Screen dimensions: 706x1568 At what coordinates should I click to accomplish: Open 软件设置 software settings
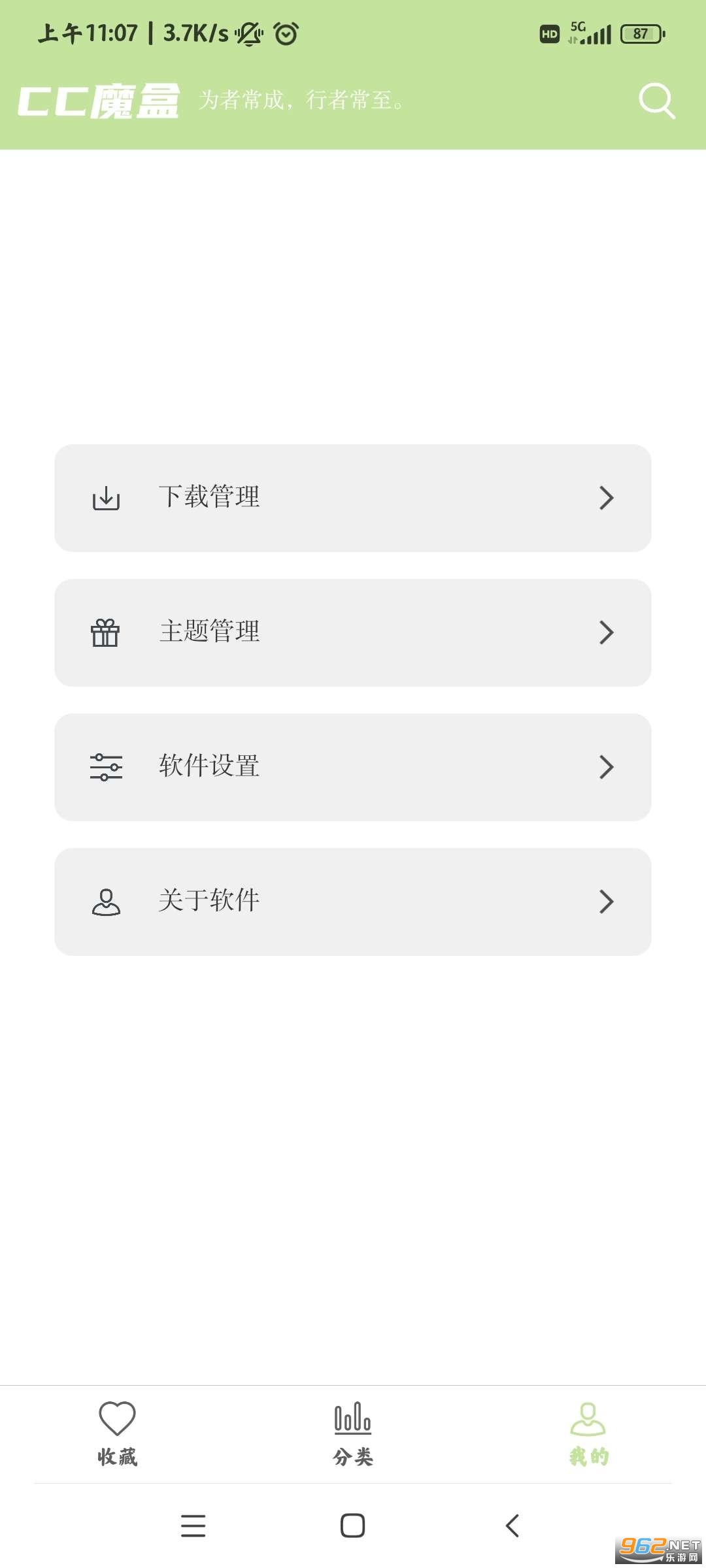click(x=353, y=767)
